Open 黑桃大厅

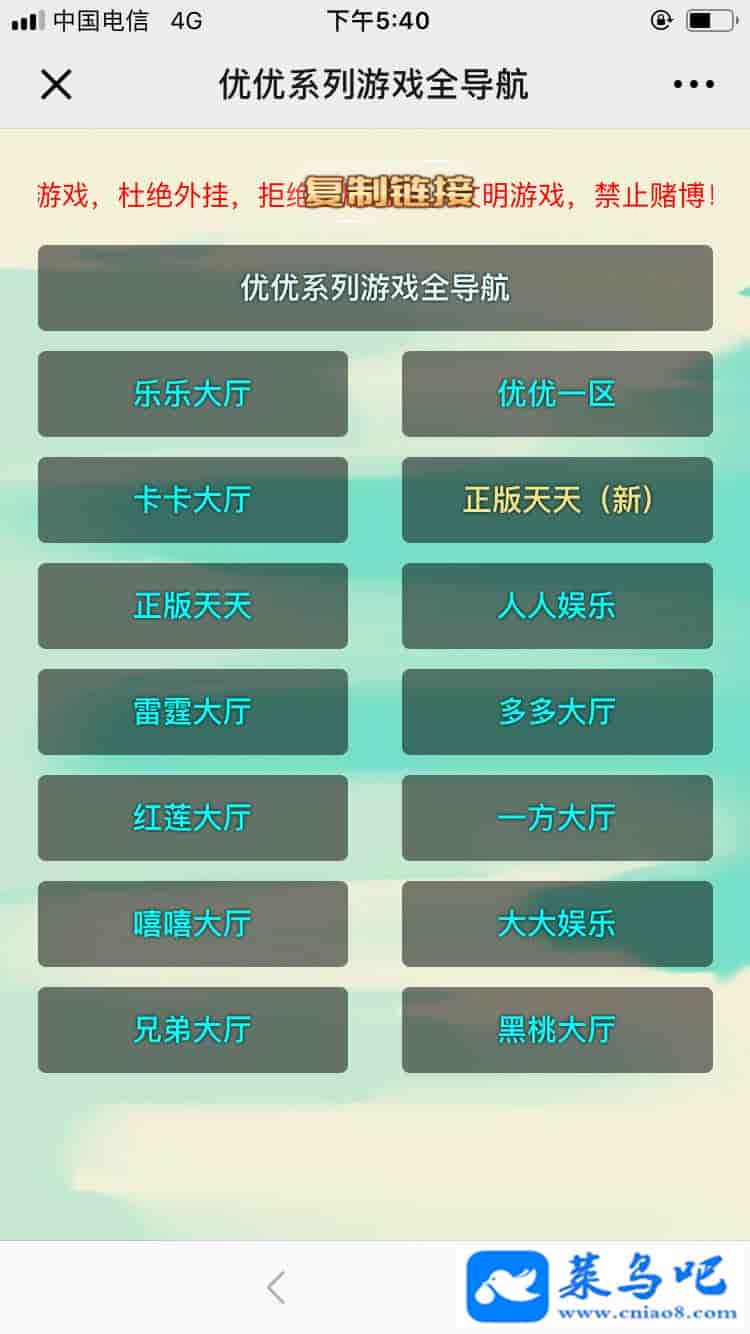click(557, 1030)
